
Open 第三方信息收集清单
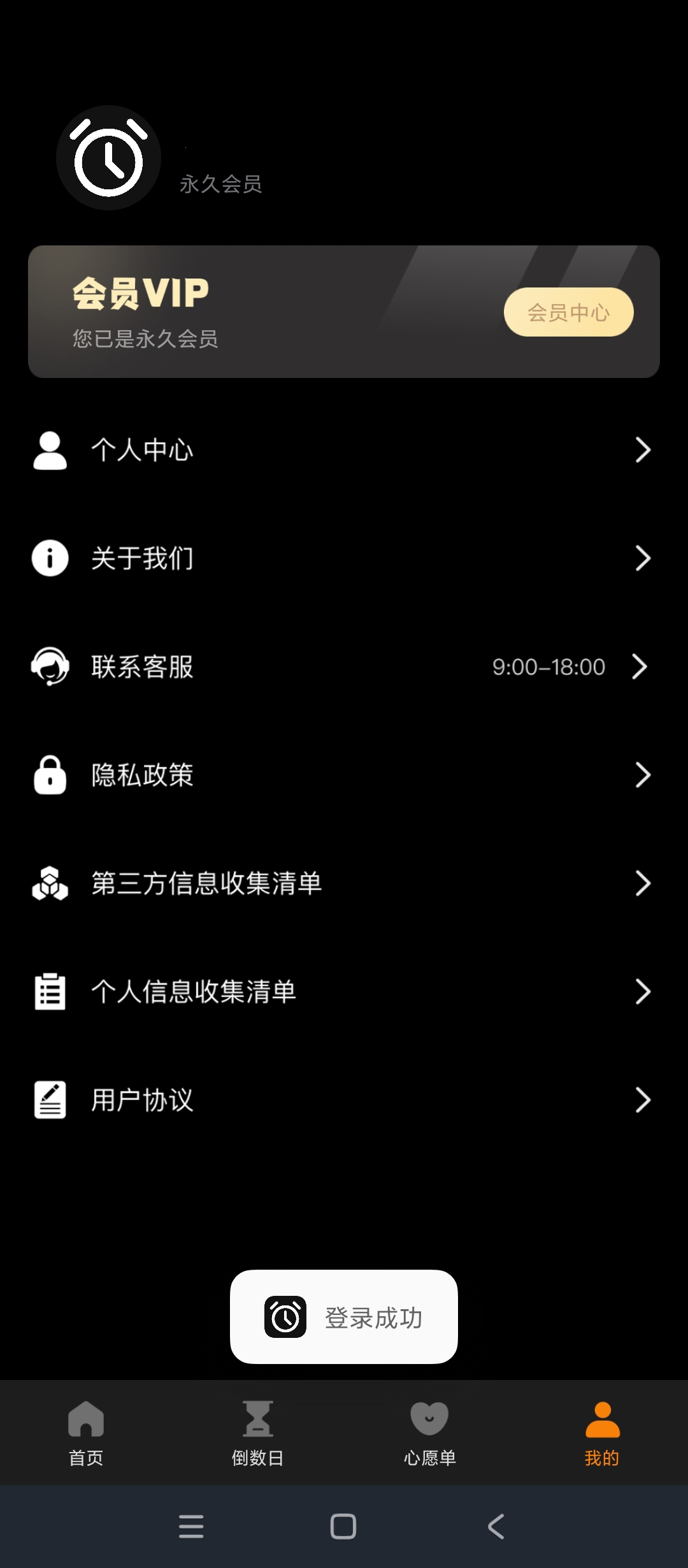[344, 883]
